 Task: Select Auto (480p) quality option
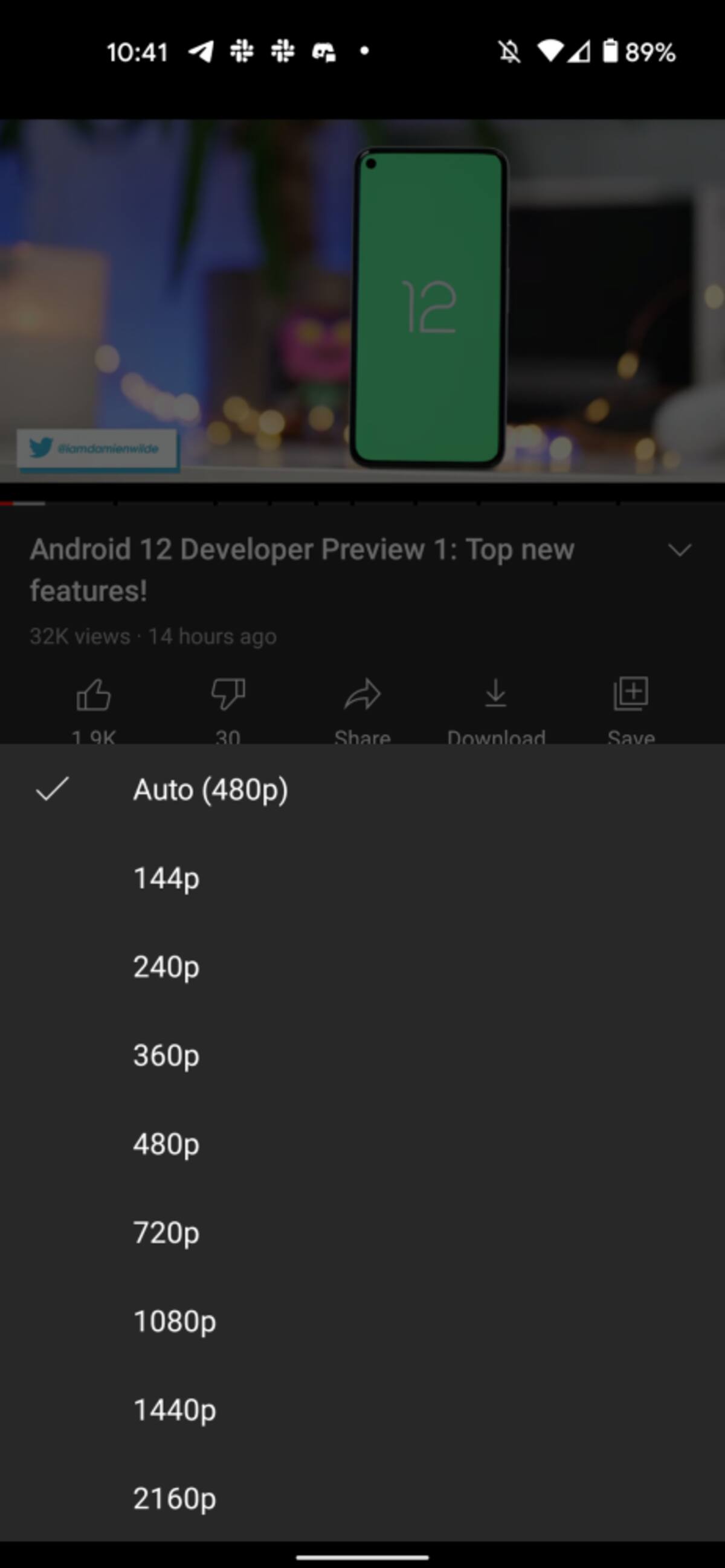tap(210, 790)
